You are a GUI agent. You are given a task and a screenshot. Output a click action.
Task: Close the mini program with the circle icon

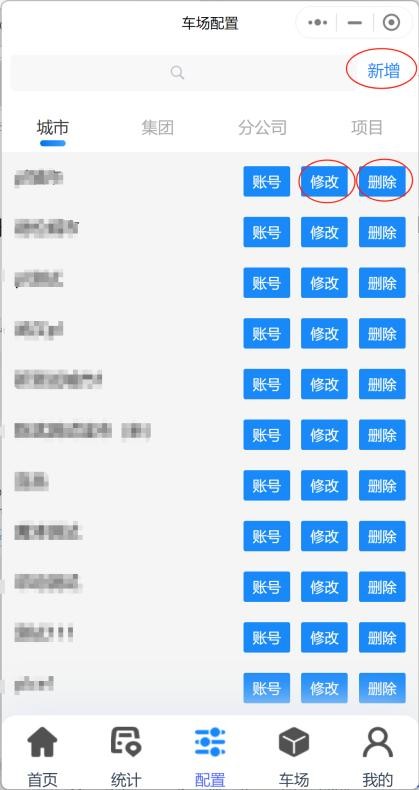click(x=391, y=23)
